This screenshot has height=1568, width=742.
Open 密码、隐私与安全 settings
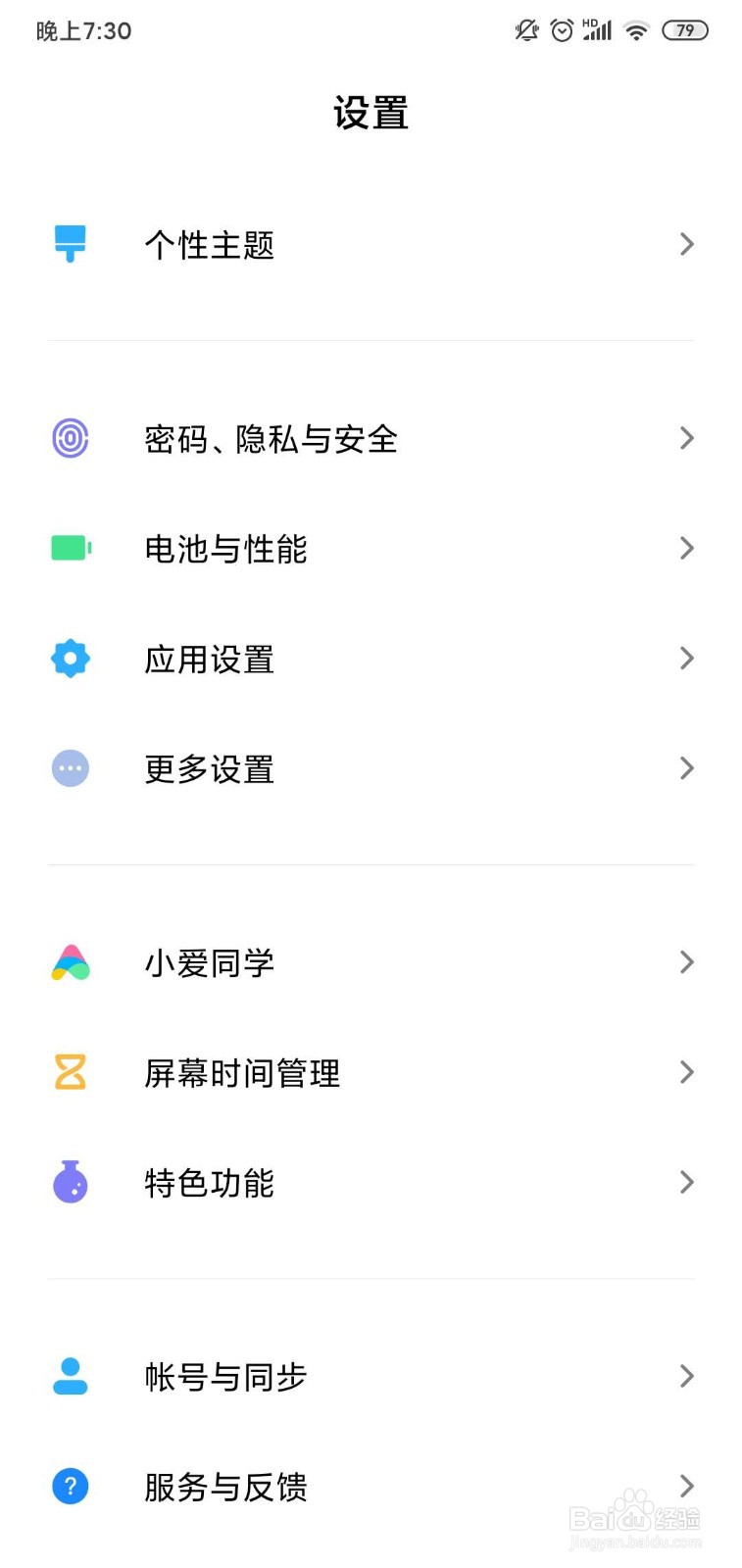(371, 438)
